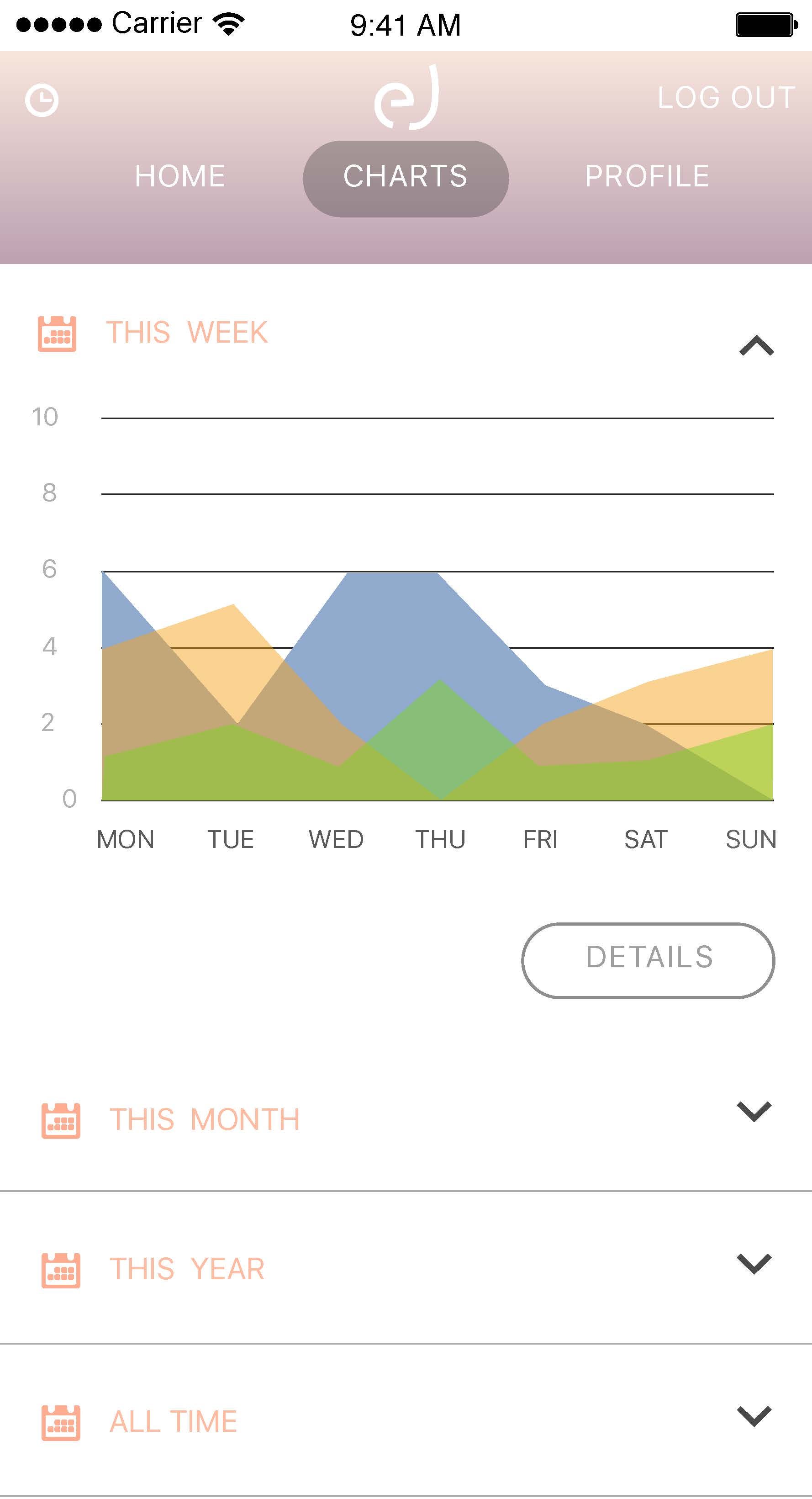812x1499 pixels.
Task: Expand the THIS MONTH section
Action: click(754, 1111)
